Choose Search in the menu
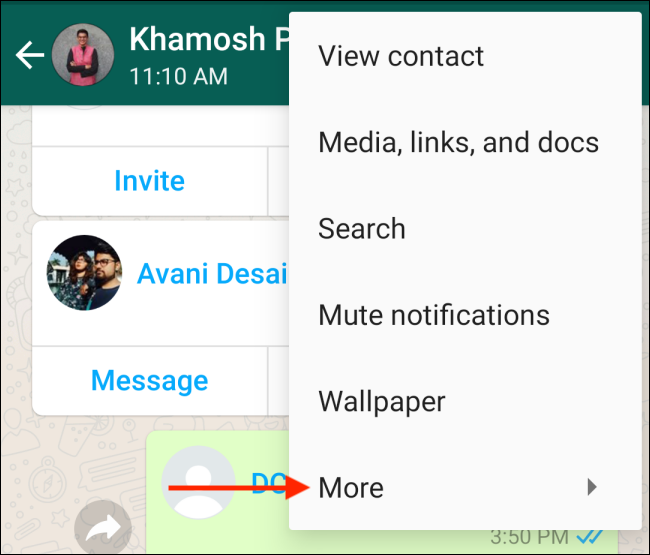This screenshot has height=555, width=650. pos(362,229)
